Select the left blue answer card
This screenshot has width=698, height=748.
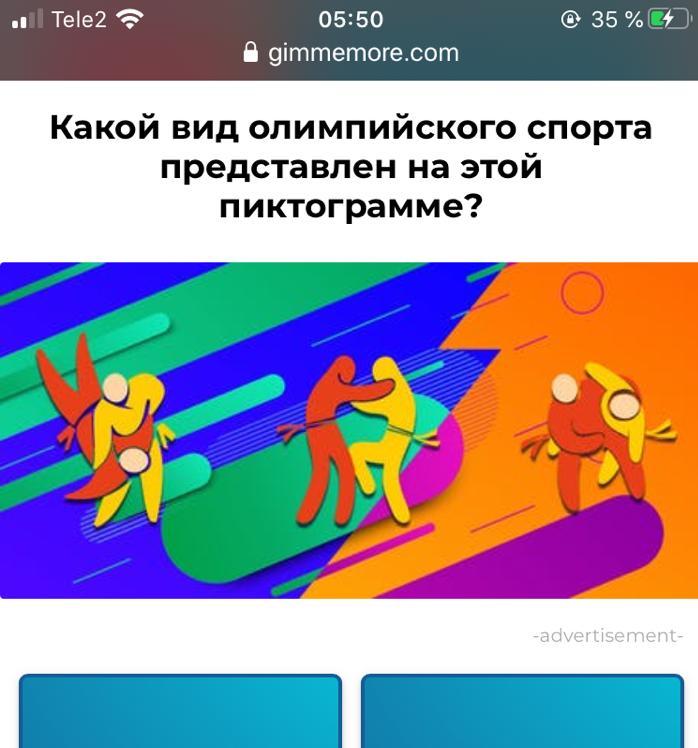click(x=180, y=712)
